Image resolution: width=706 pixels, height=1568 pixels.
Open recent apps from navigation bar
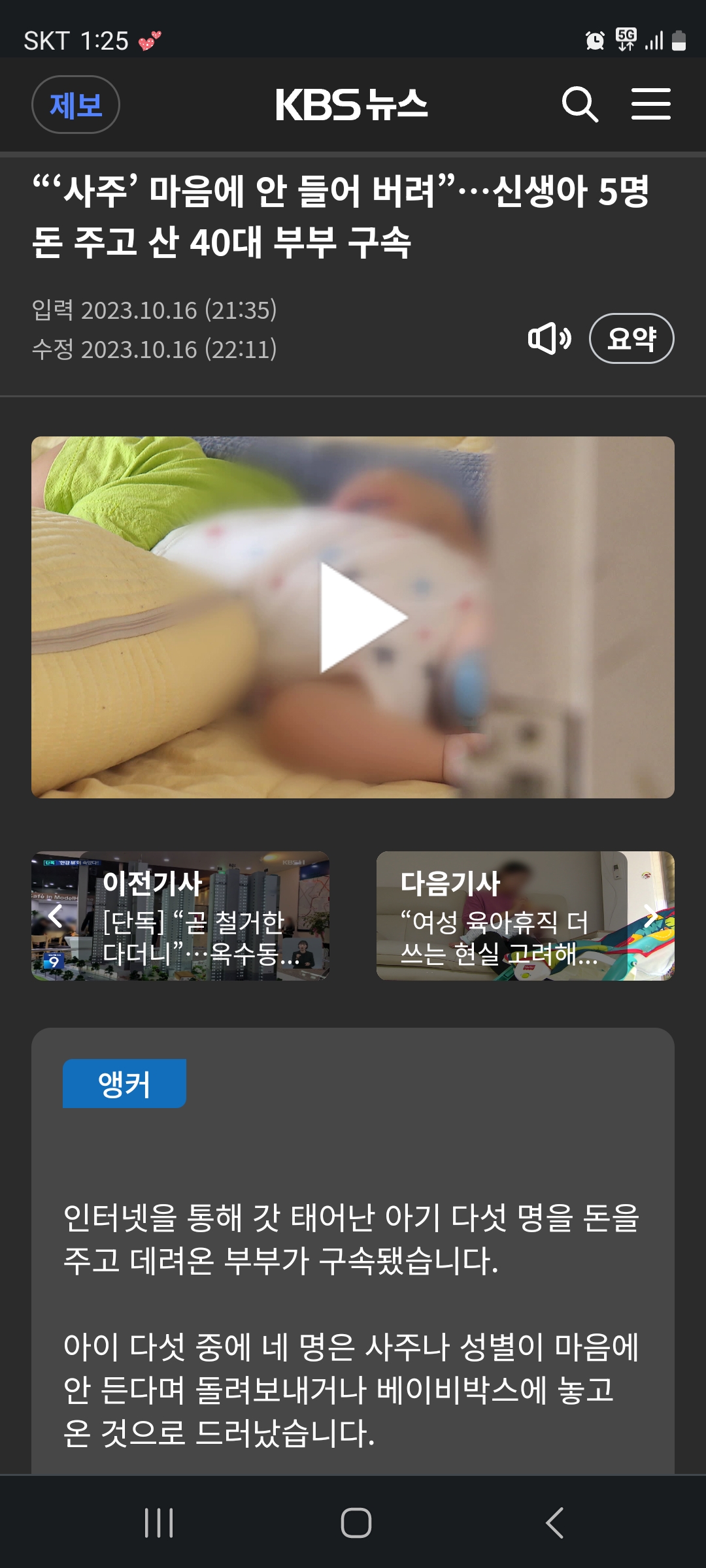tap(159, 1523)
